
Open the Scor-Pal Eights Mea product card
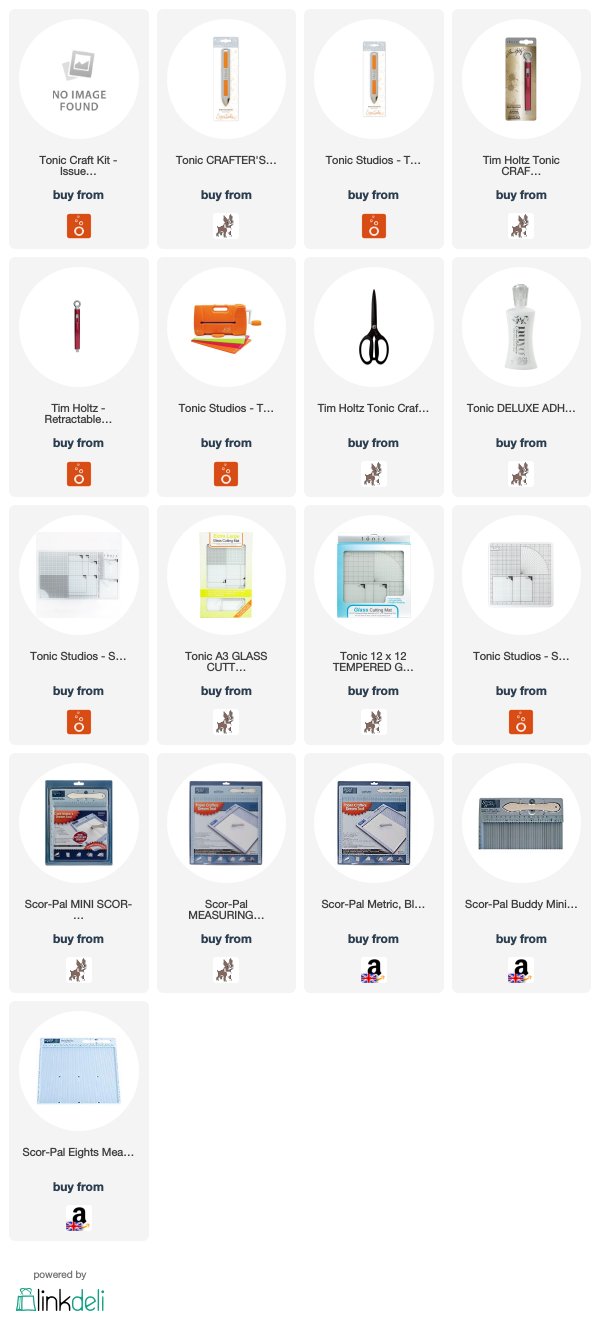point(79,1121)
